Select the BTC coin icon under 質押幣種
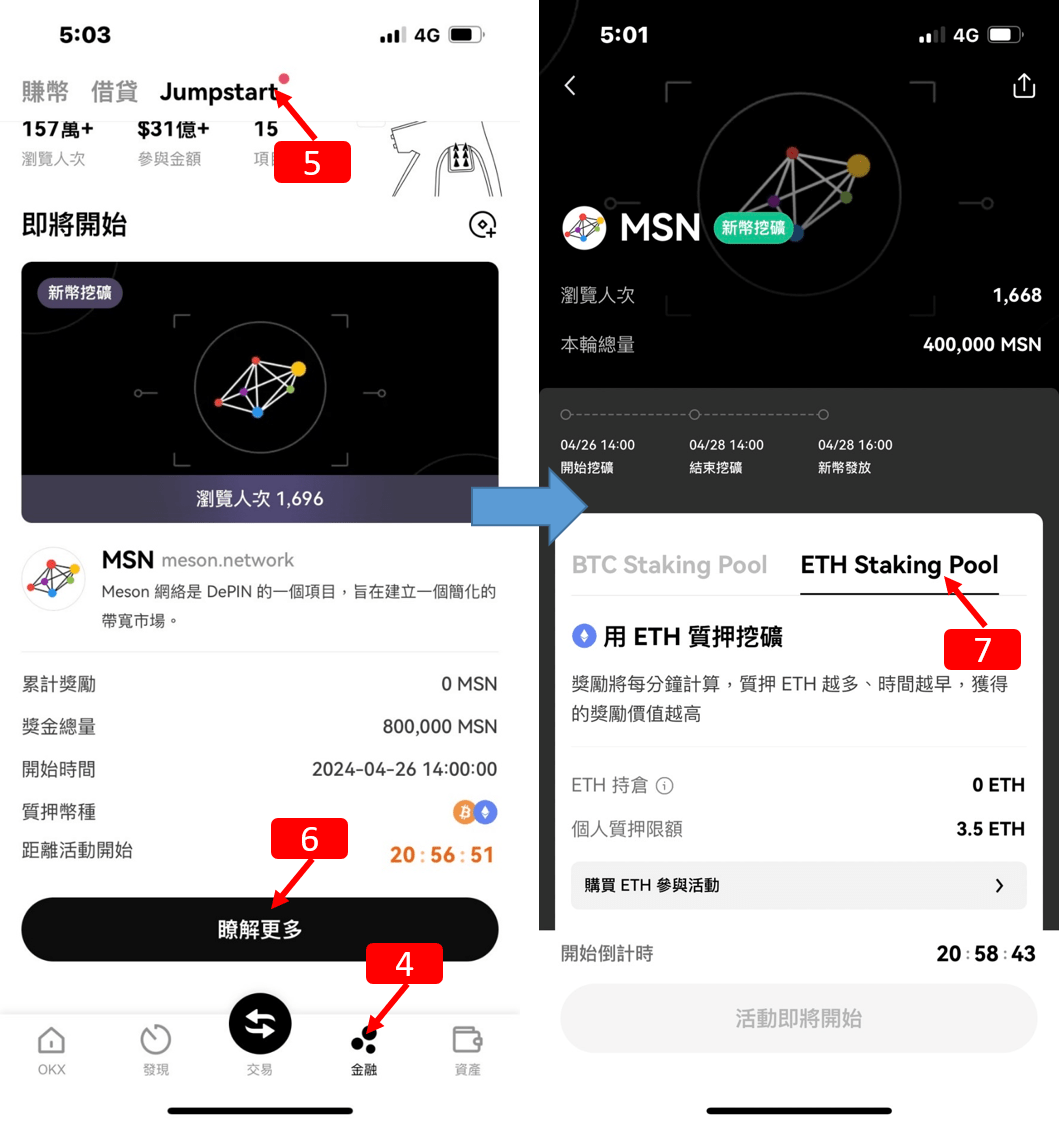This screenshot has width=1059, height=1125. pos(465,812)
